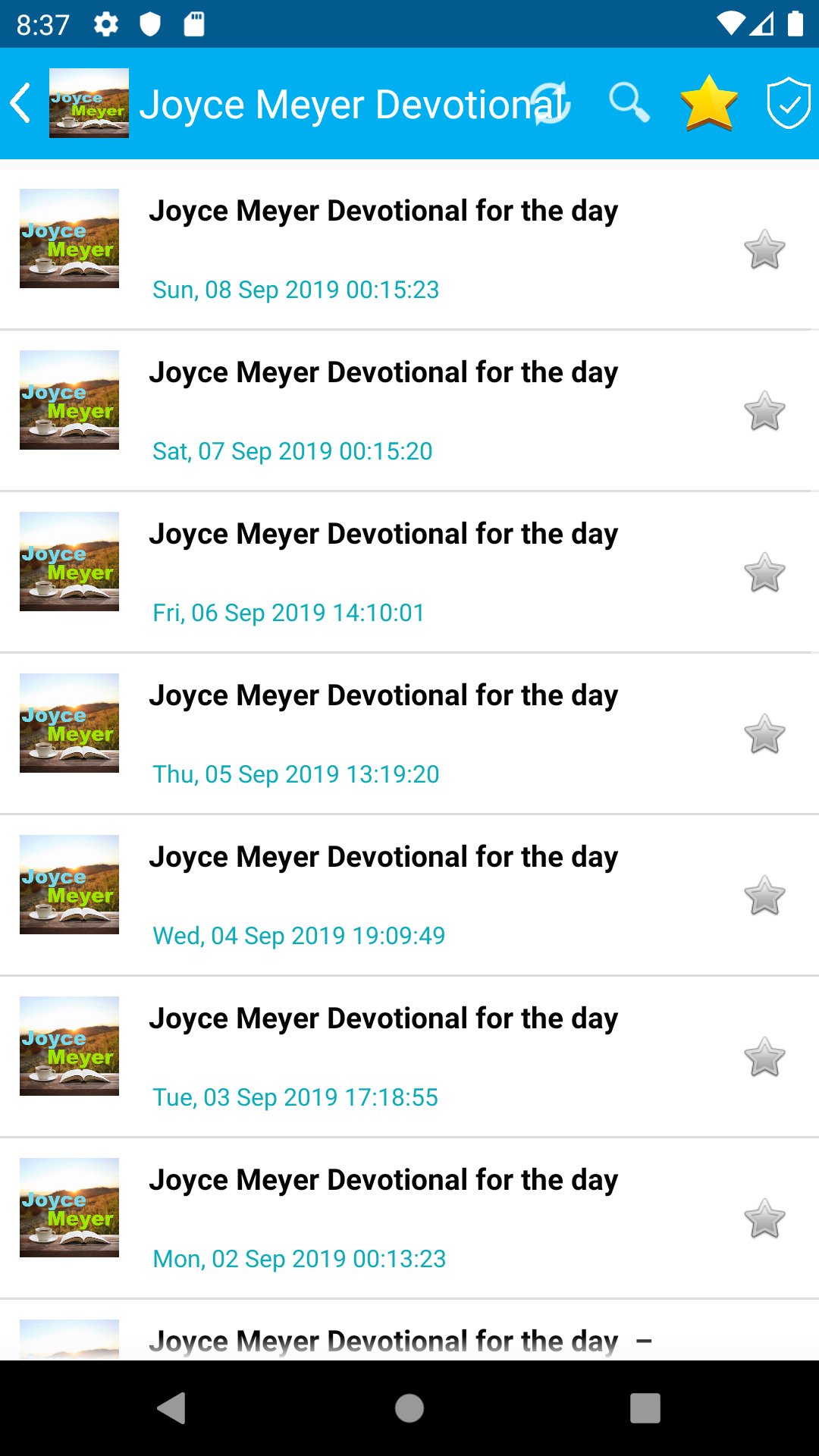Go back using the header arrow
Viewport: 819px width, 1456px height.
tap(21, 103)
